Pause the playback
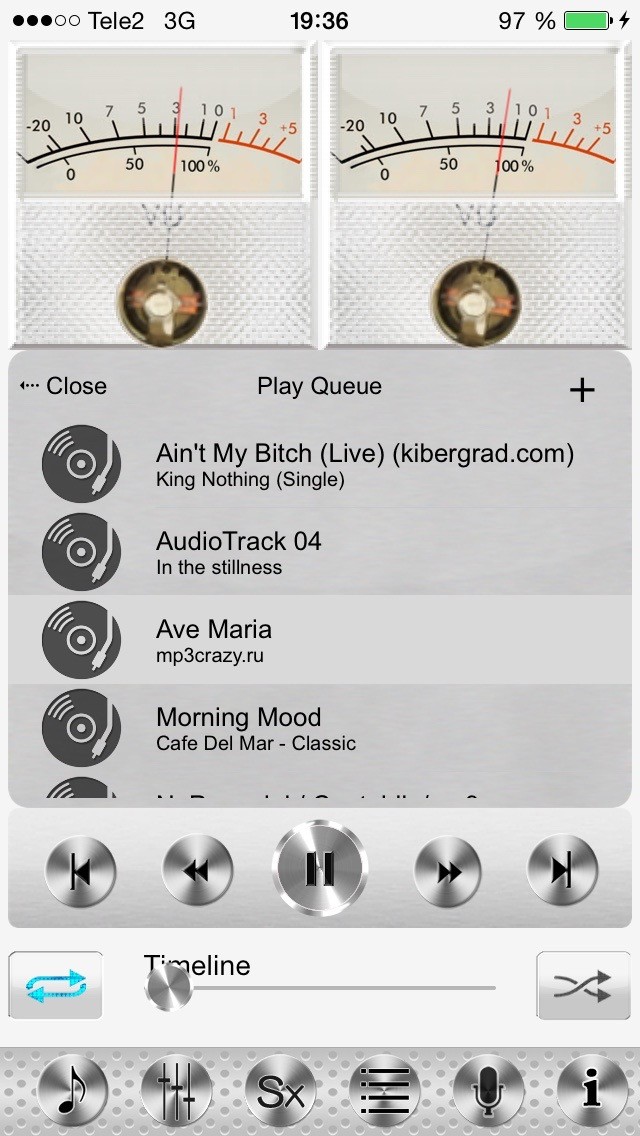The width and height of the screenshot is (640, 1136). [320, 868]
